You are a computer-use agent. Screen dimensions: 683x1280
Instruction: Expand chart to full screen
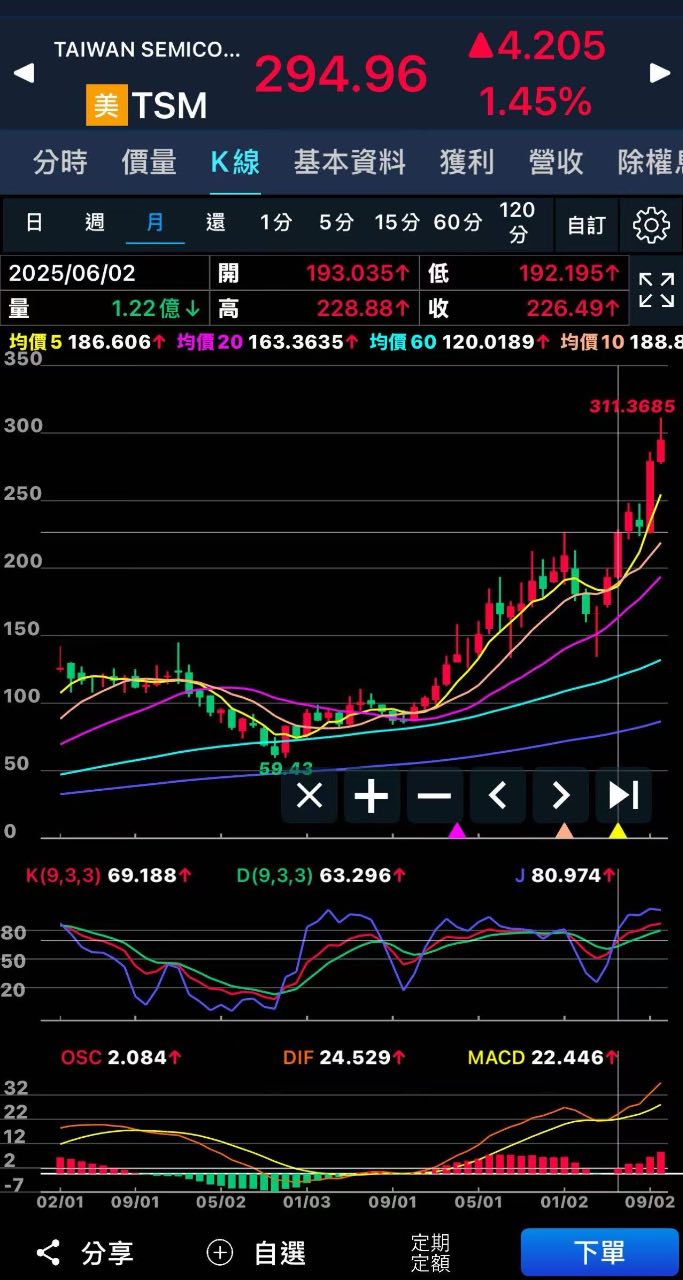[656, 290]
